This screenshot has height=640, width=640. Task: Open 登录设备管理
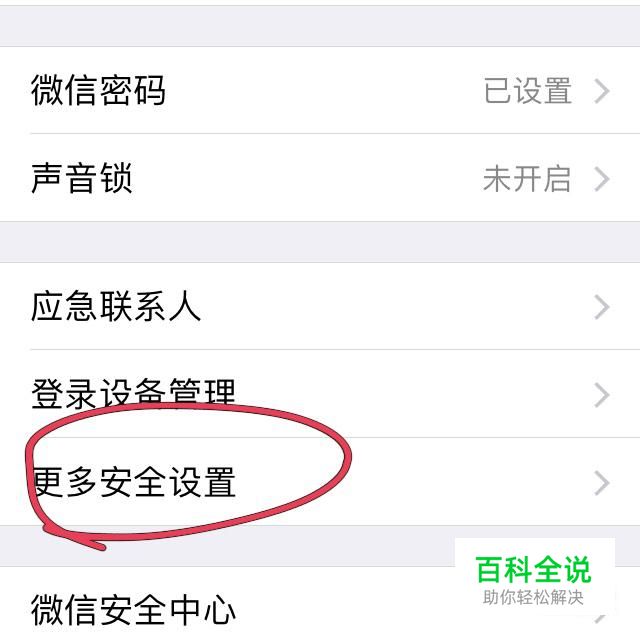point(320,394)
